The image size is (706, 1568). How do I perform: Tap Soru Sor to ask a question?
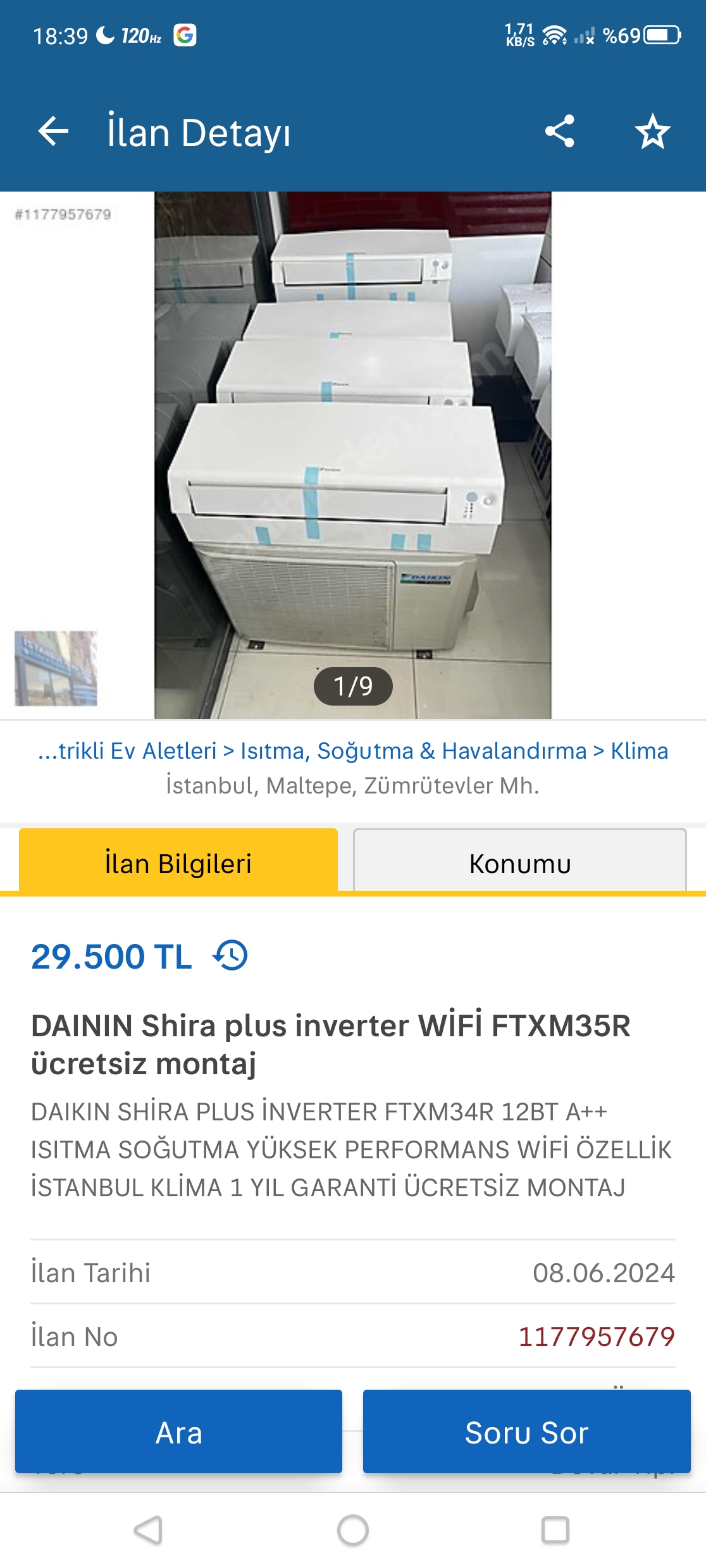point(527,1430)
